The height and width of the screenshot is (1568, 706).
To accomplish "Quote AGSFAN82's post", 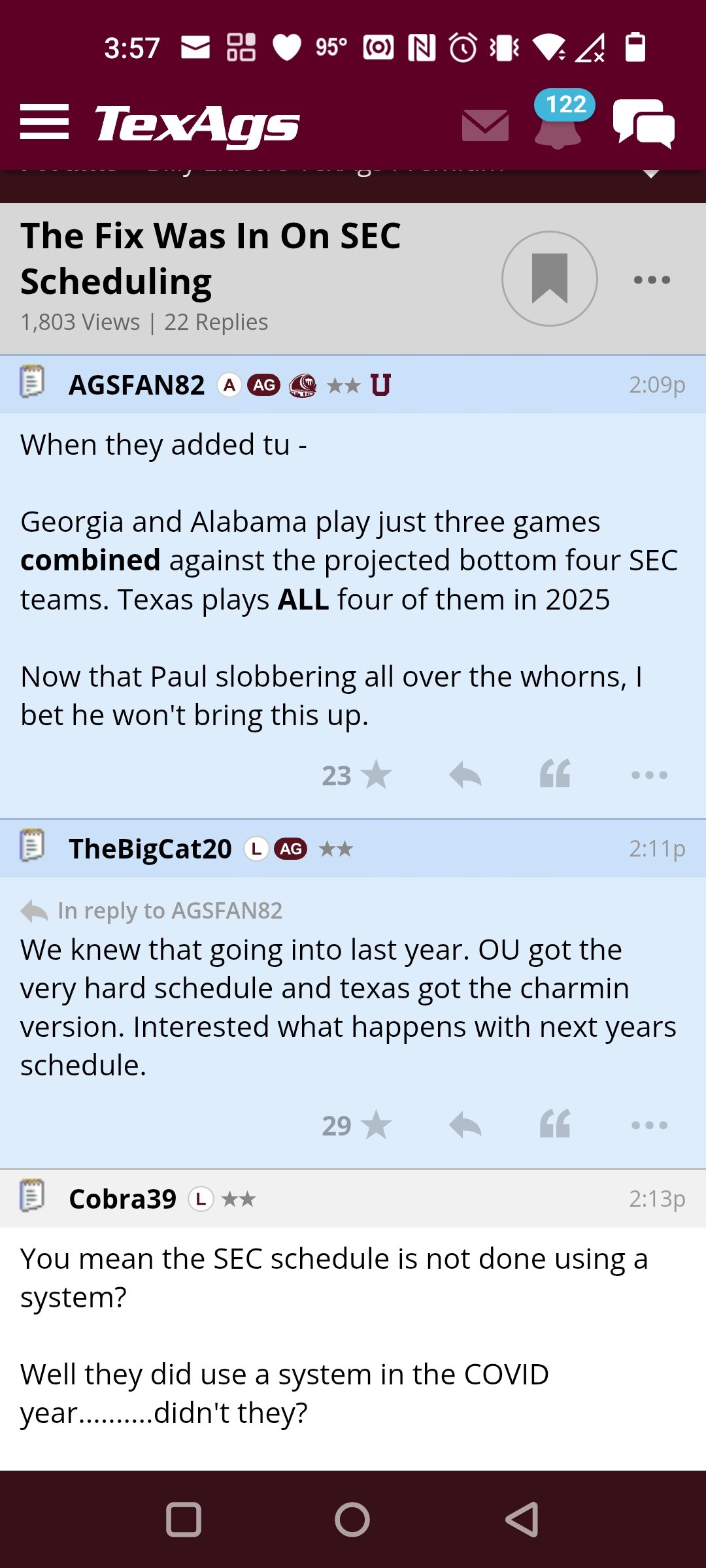I will 555,774.
